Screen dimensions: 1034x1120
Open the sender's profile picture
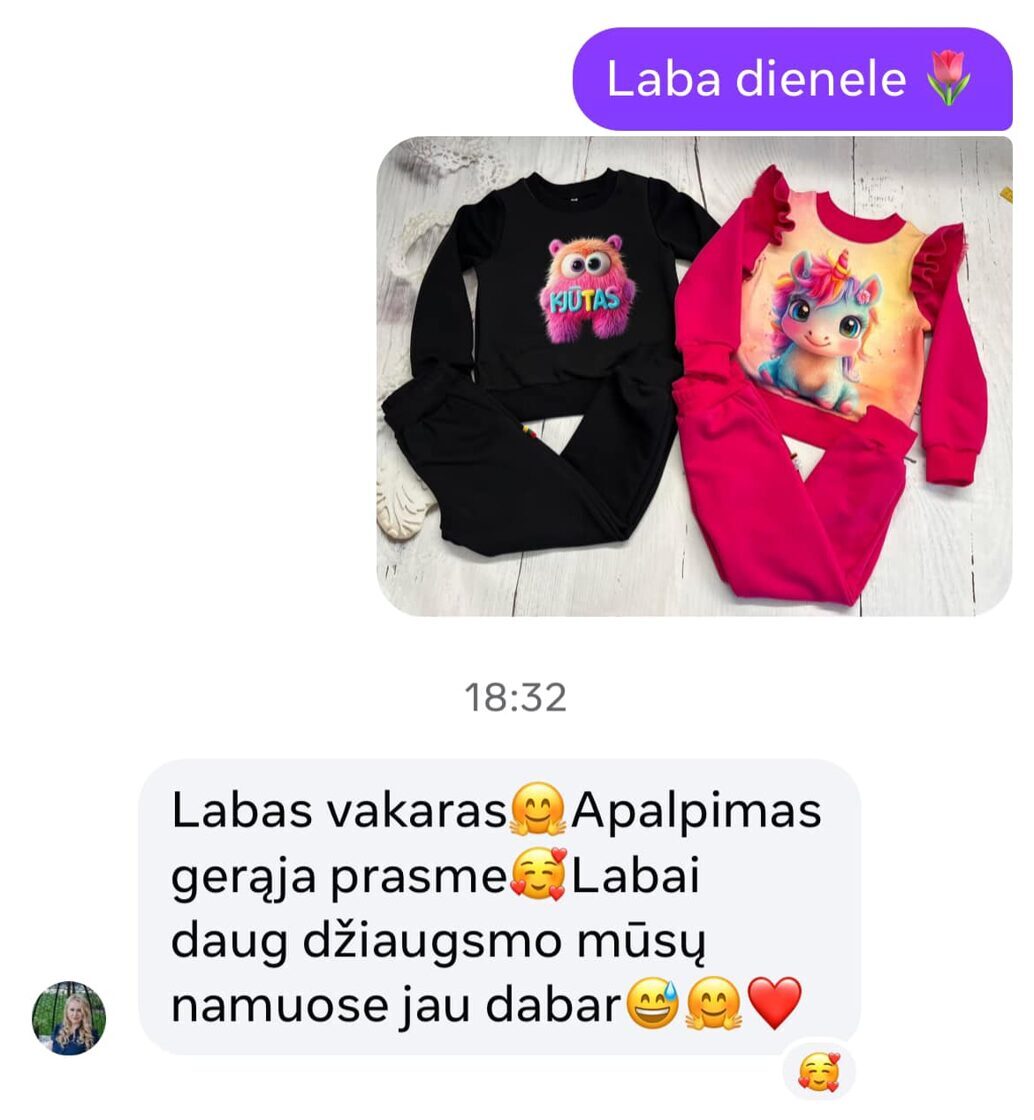point(69,1018)
